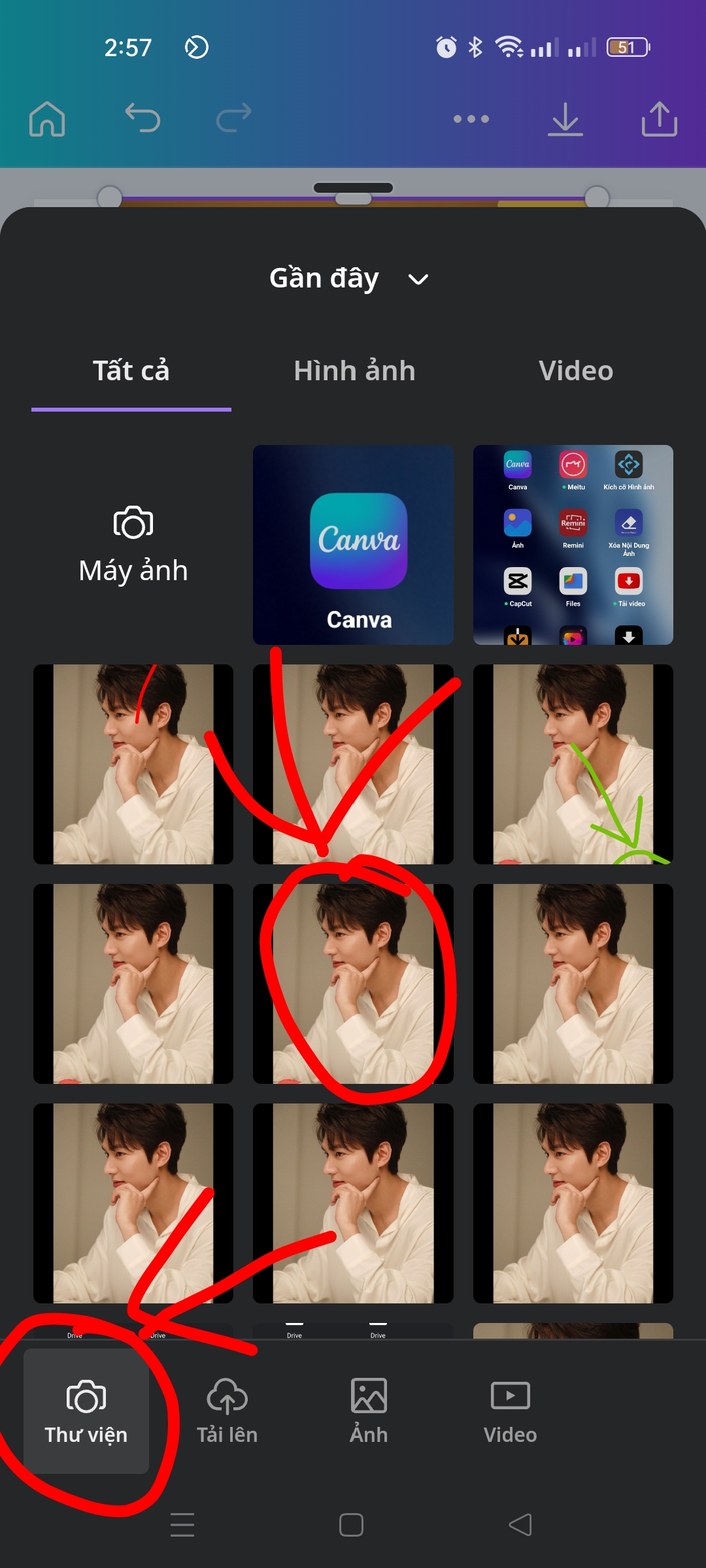
Task: Switch to the top Video filter tab
Action: point(575,371)
